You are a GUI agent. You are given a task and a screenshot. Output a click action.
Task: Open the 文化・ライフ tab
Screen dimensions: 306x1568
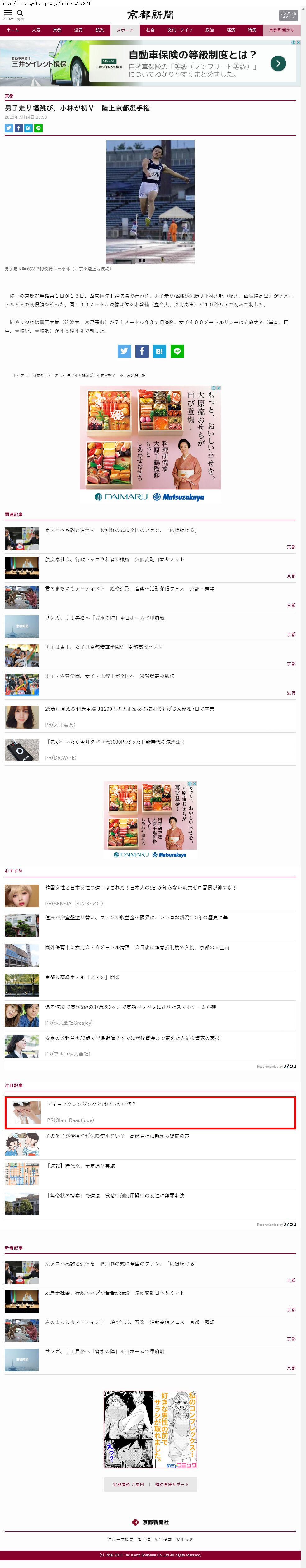pyautogui.click(x=180, y=30)
